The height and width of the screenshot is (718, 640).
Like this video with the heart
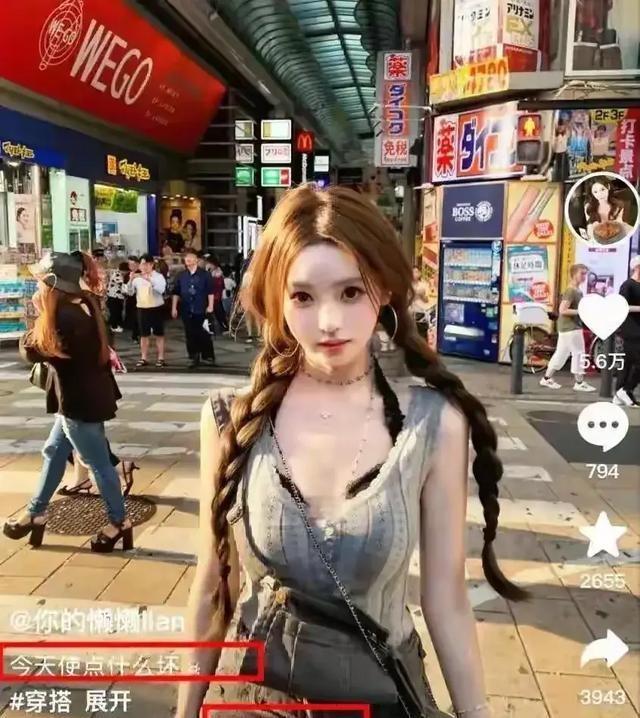pyautogui.click(x=603, y=316)
